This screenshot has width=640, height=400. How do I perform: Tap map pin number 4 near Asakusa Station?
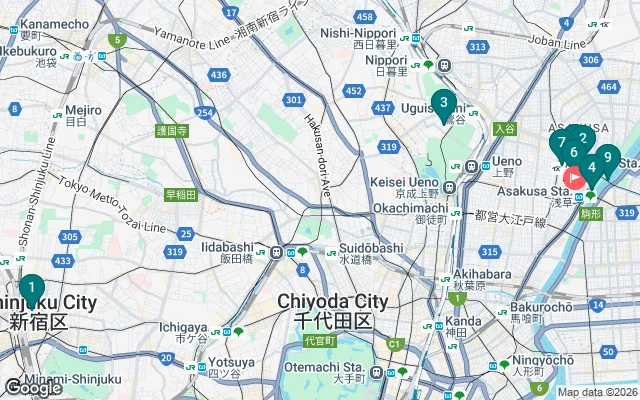coord(593,166)
